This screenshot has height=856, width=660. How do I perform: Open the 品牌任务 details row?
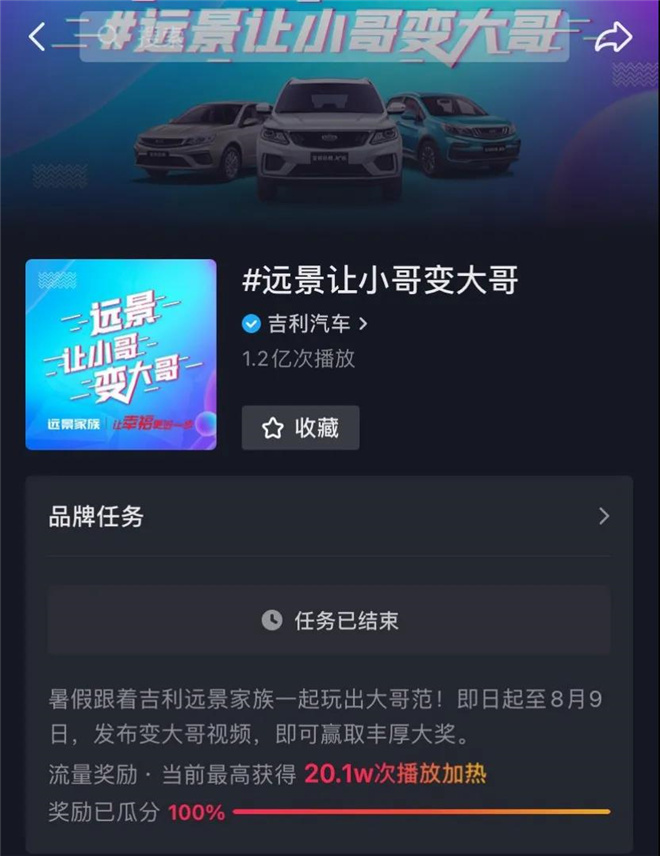pos(329,516)
